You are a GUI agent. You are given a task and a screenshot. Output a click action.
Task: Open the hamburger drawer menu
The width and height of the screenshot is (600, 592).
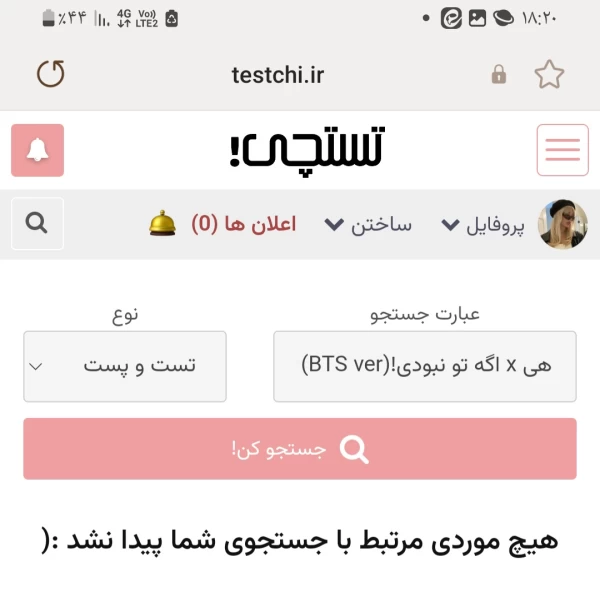click(x=562, y=150)
